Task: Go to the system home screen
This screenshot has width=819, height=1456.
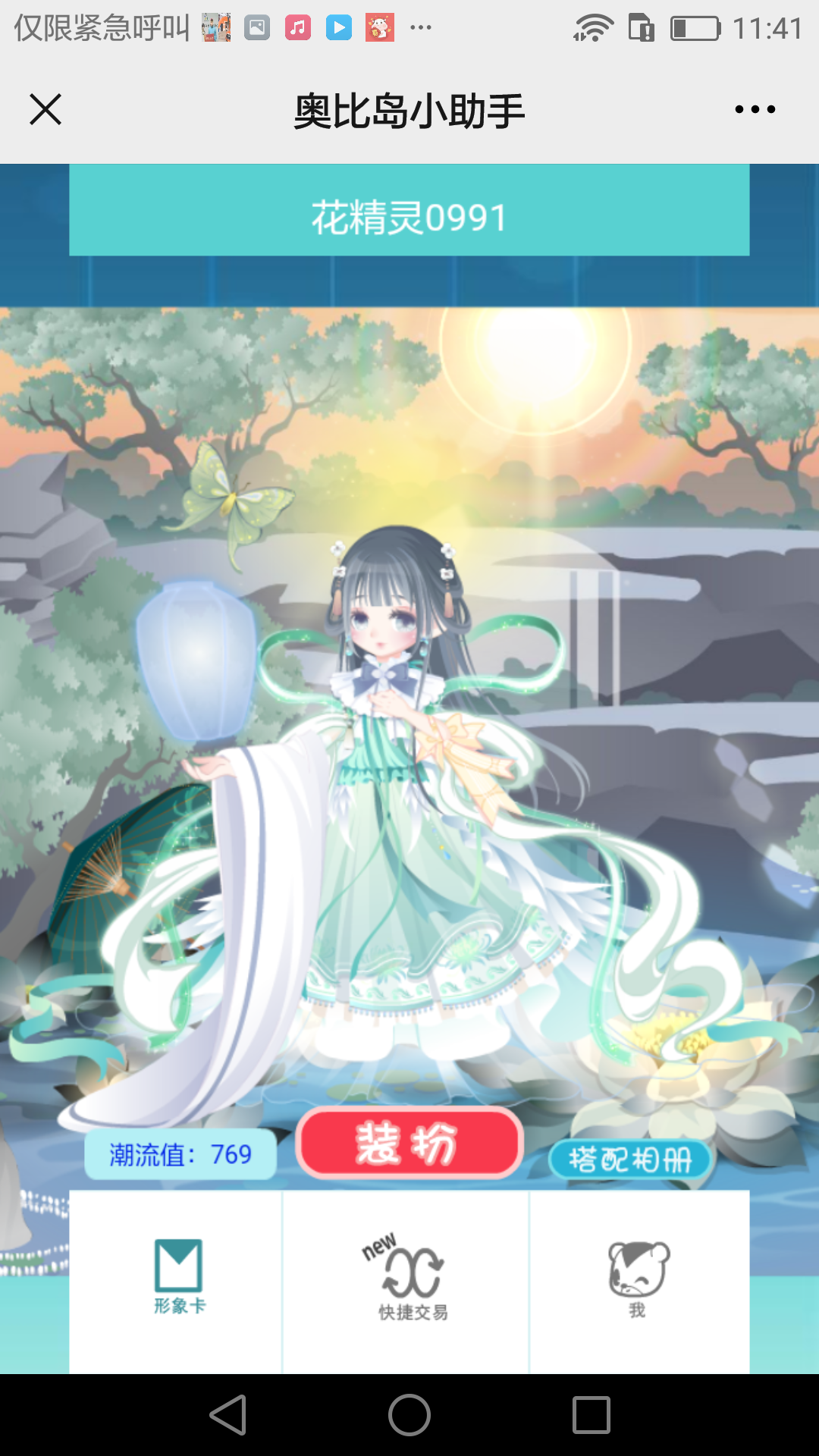Action: point(409,1415)
